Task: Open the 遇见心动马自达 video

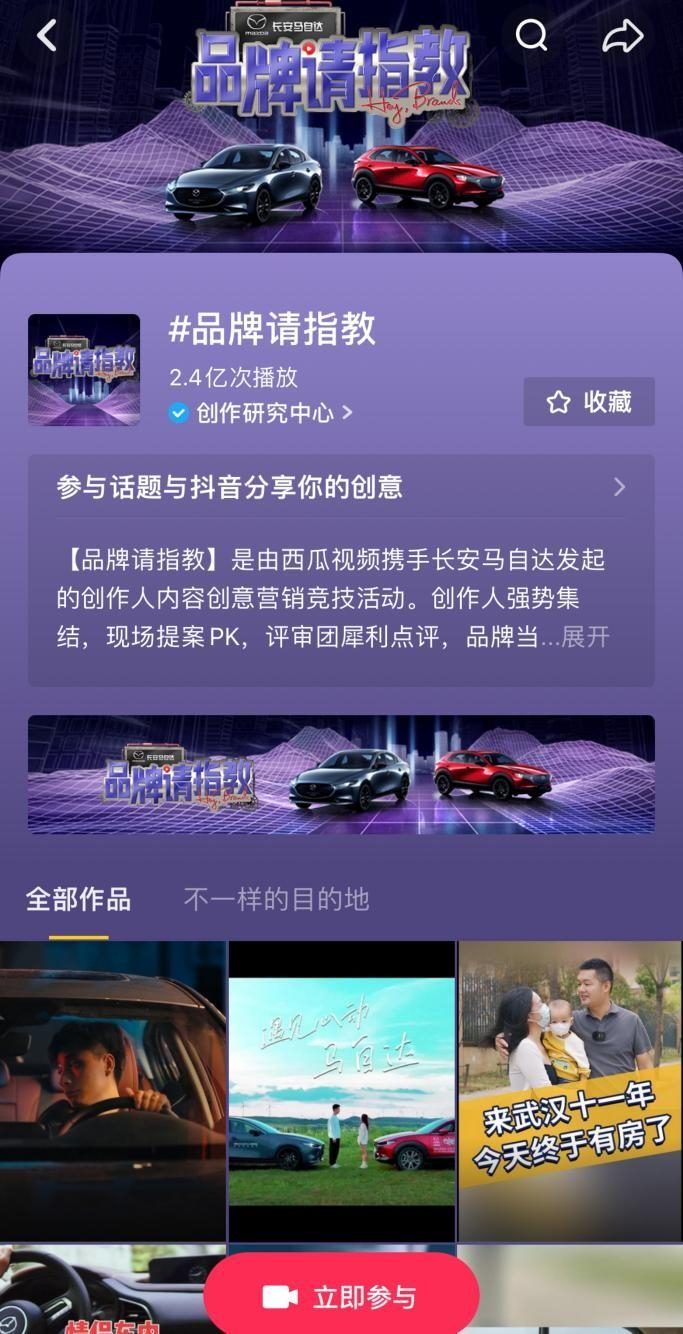Action: pyautogui.click(x=341, y=1090)
